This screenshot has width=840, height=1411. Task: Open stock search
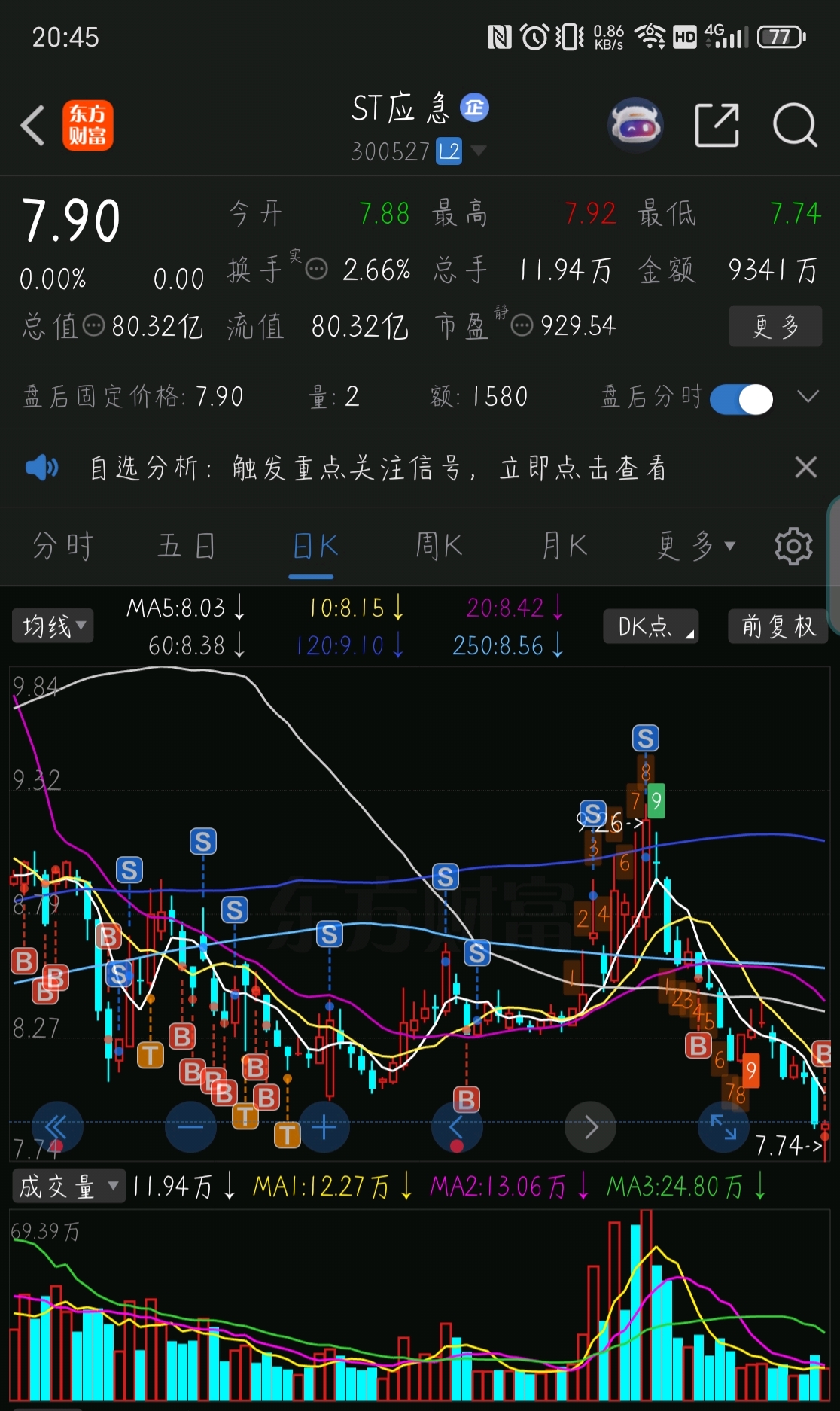(x=795, y=125)
